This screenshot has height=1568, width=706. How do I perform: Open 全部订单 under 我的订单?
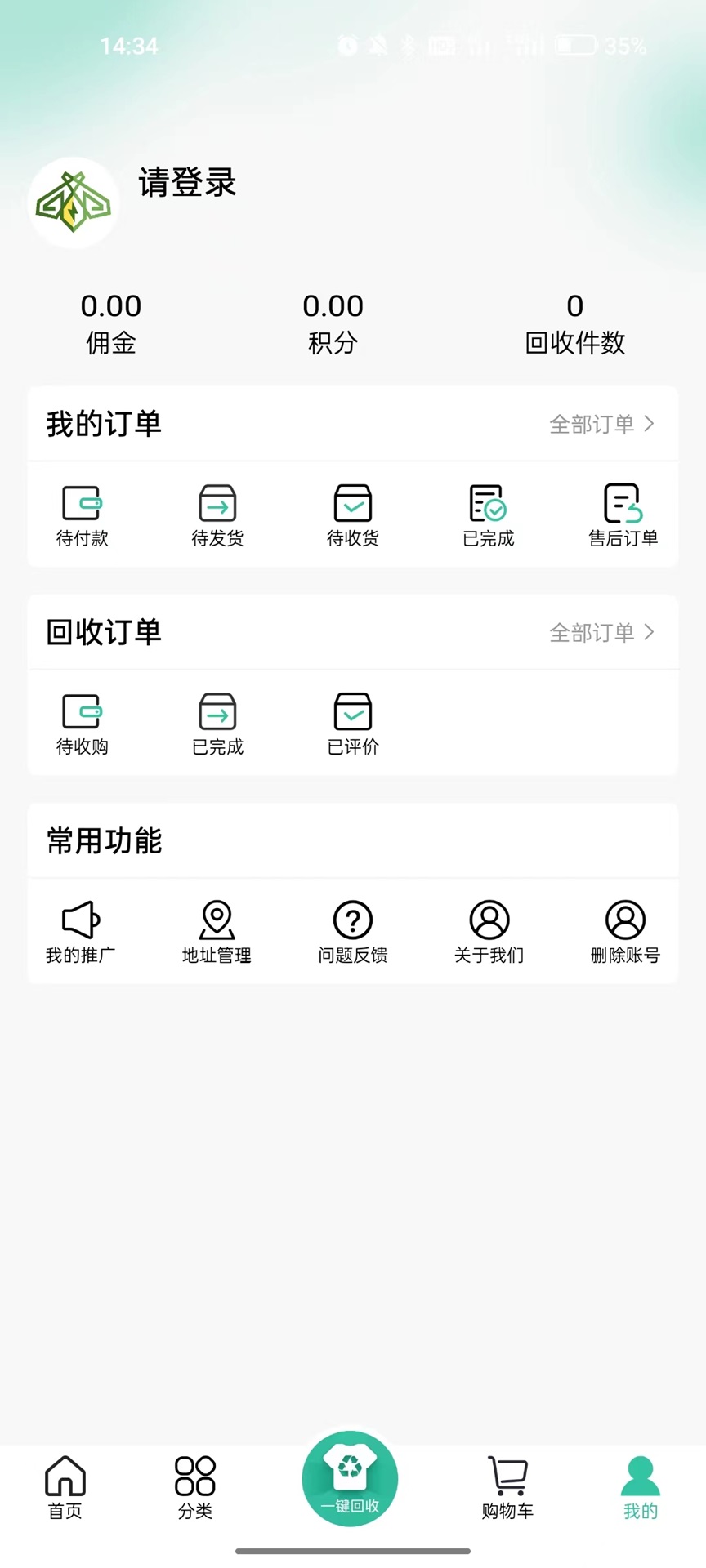(x=601, y=424)
